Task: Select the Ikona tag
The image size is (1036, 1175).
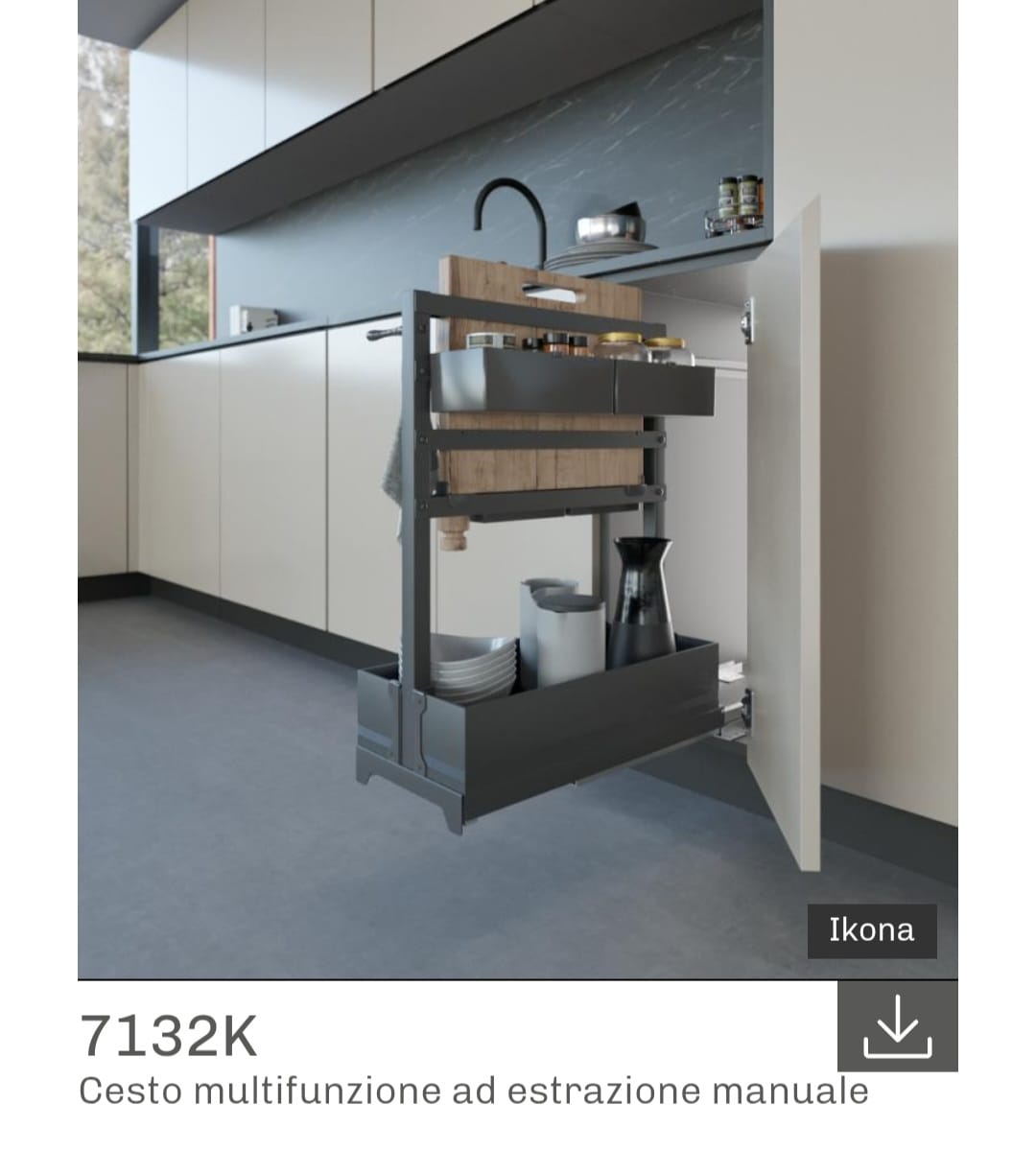Action: click(x=871, y=930)
